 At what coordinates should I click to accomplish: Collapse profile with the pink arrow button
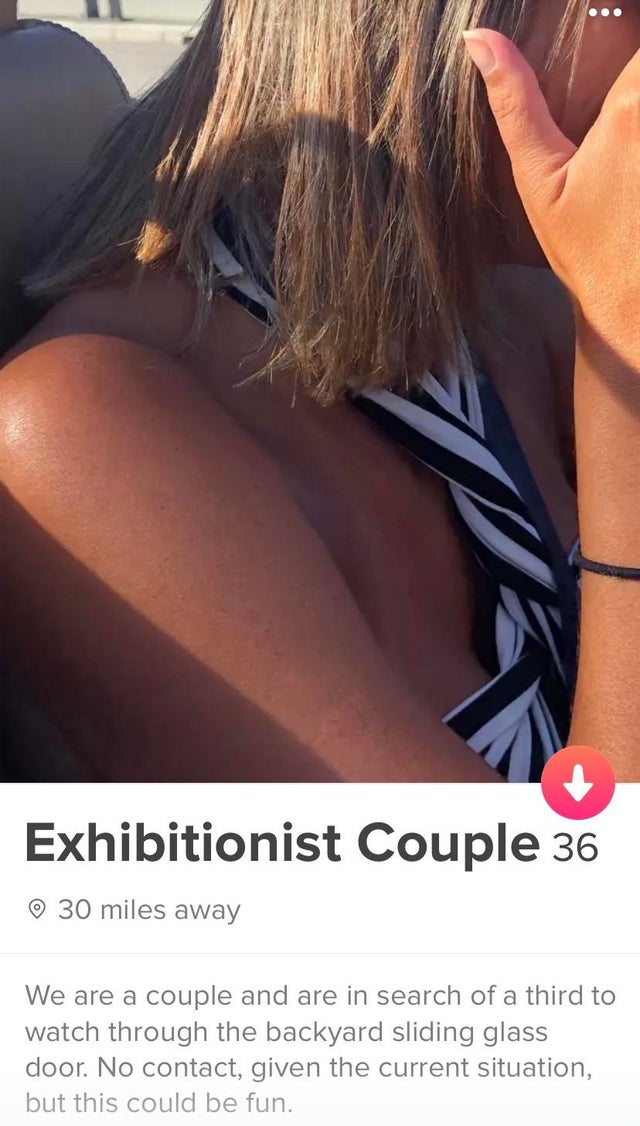pyautogui.click(x=577, y=783)
